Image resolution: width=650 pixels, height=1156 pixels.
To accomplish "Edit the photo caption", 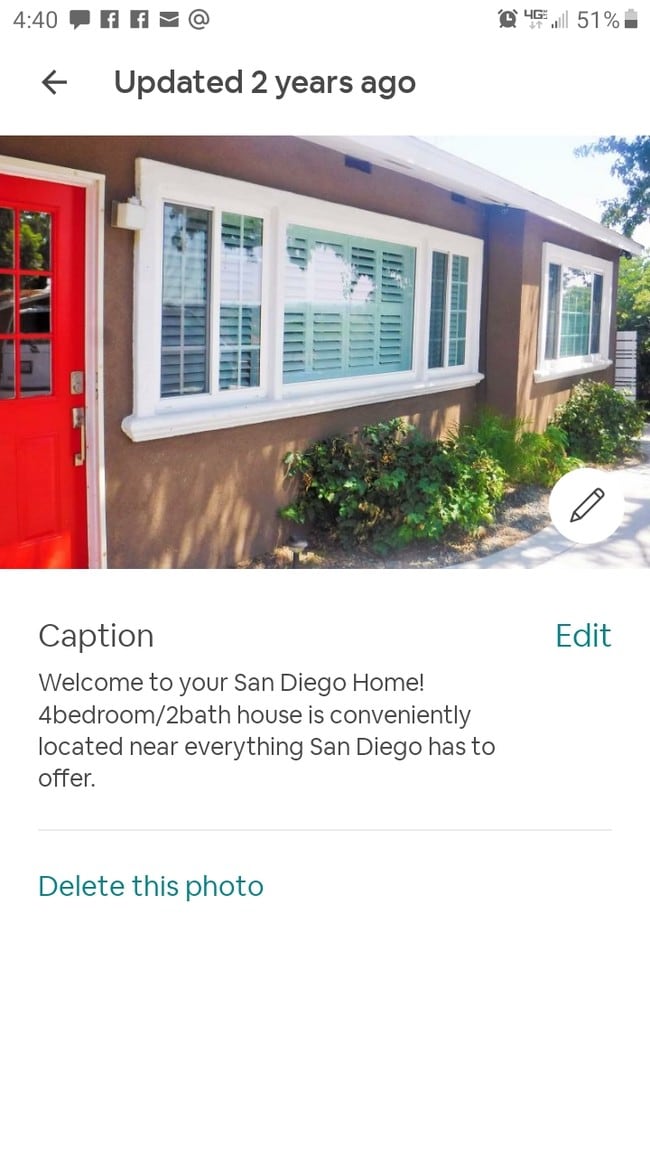I will pyautogui.click(x=583, y=636).
